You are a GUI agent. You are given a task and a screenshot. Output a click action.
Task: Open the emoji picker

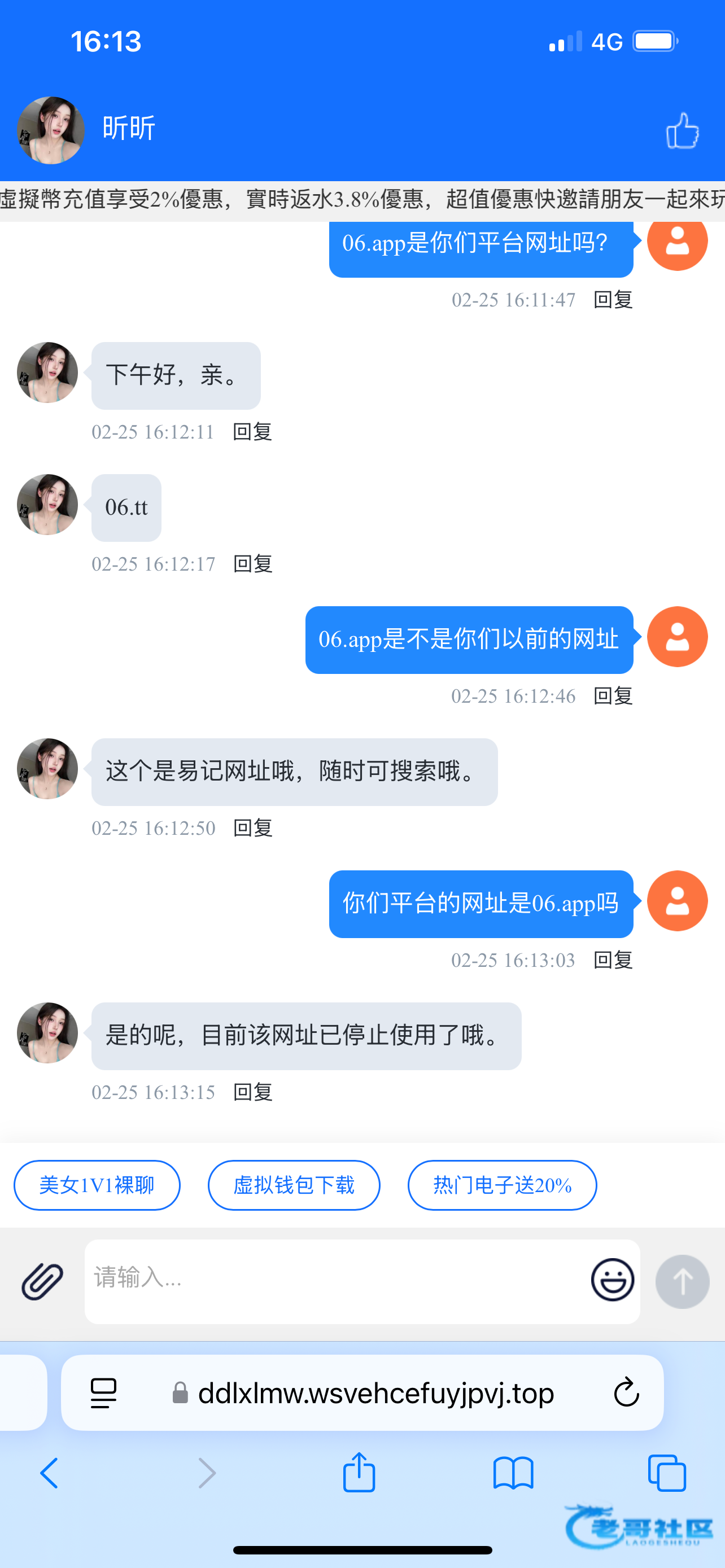[x=612, y=1280]
